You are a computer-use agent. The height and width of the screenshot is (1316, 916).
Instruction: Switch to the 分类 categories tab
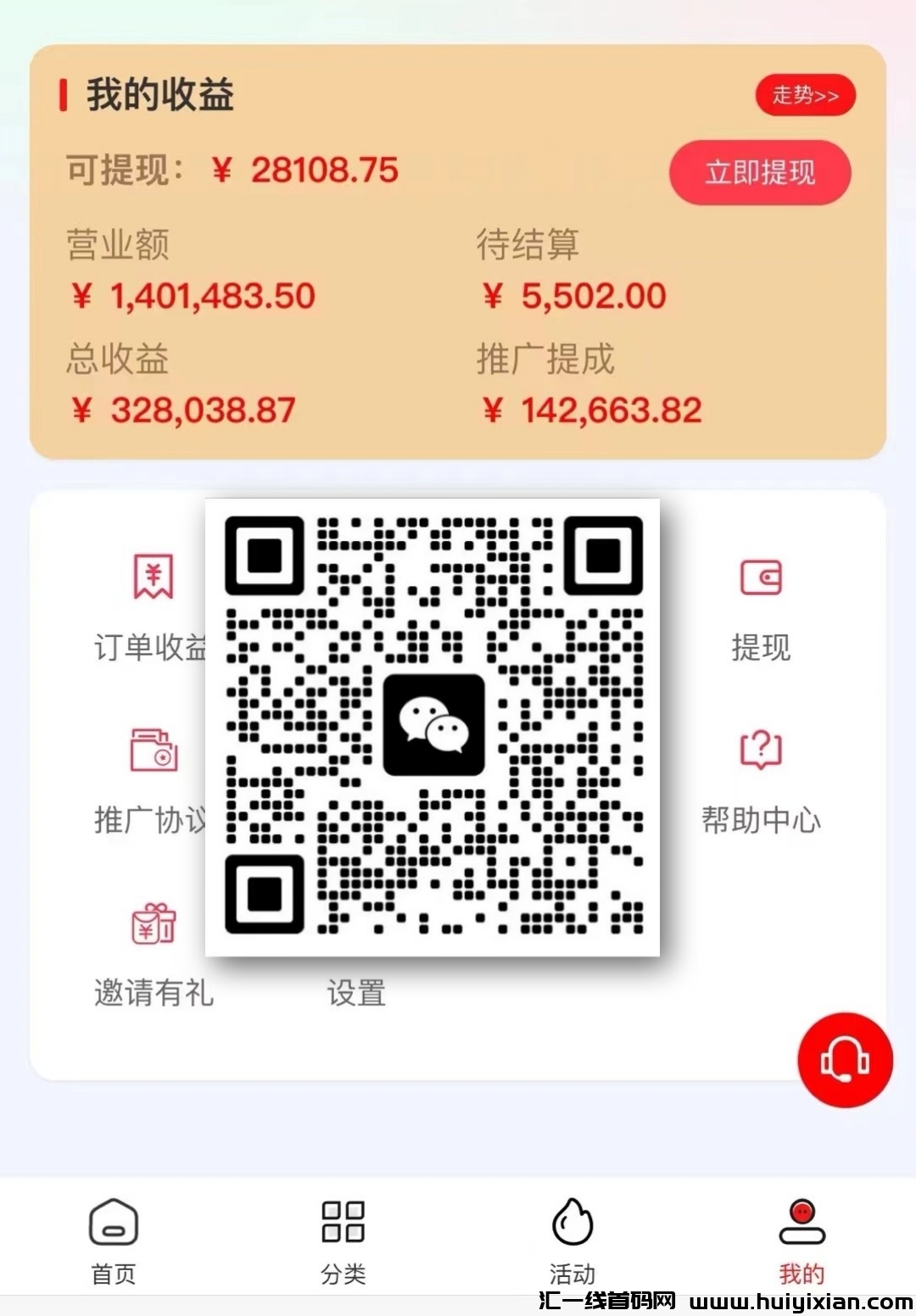[343, 1240]
